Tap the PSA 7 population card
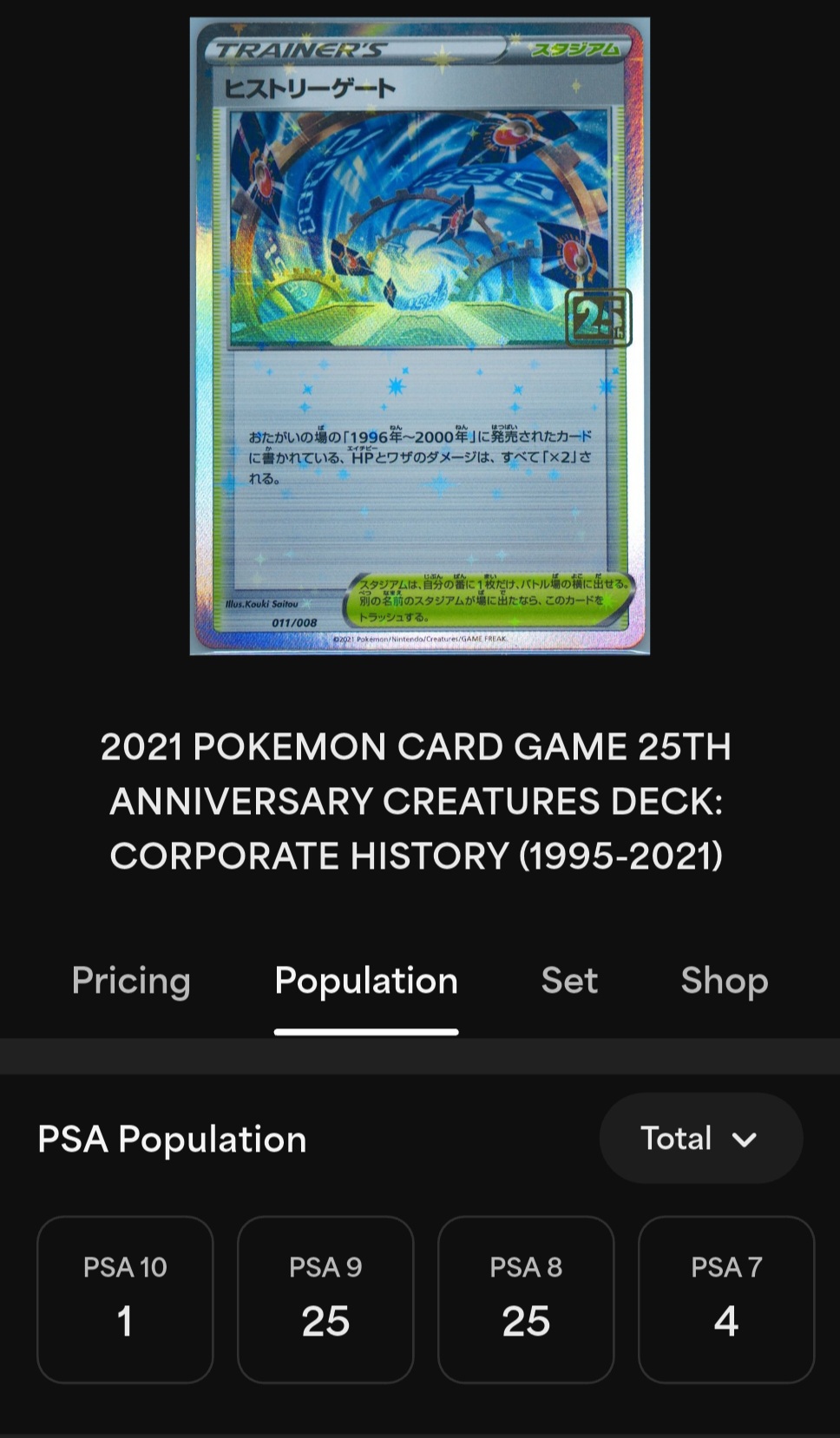 [x=726, y=1299]
